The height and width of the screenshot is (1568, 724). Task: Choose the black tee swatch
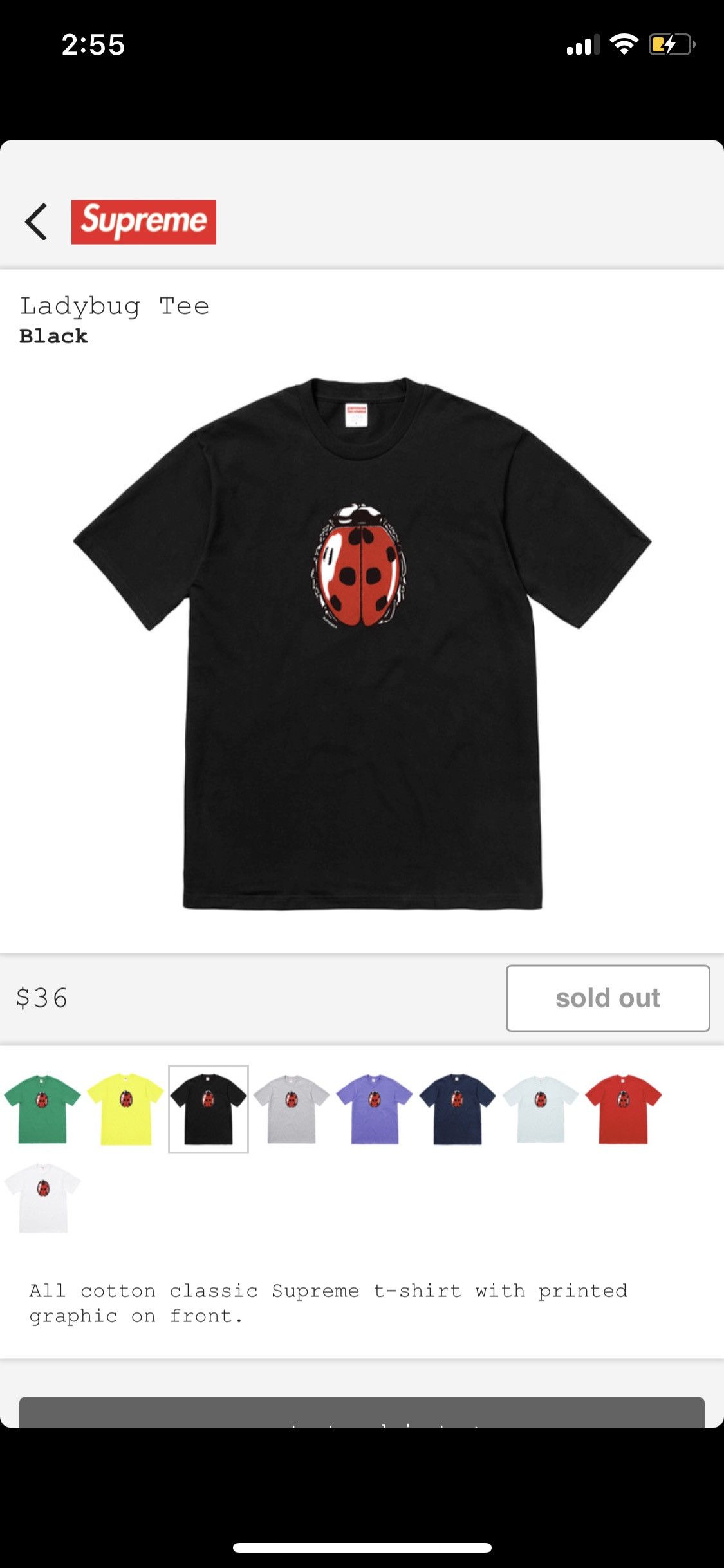coord(209,1109)
